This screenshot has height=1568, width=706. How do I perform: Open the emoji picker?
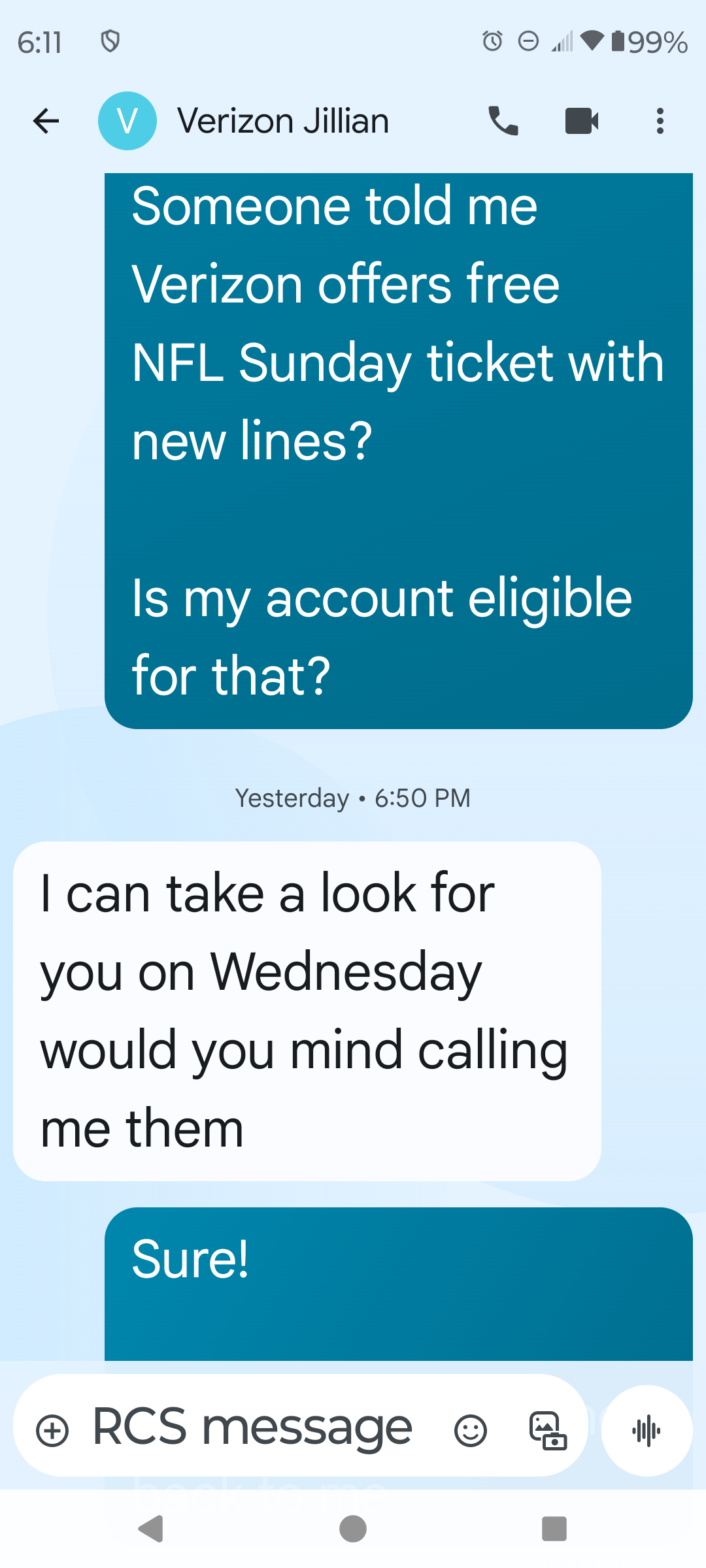click(x=471, y=1431)
